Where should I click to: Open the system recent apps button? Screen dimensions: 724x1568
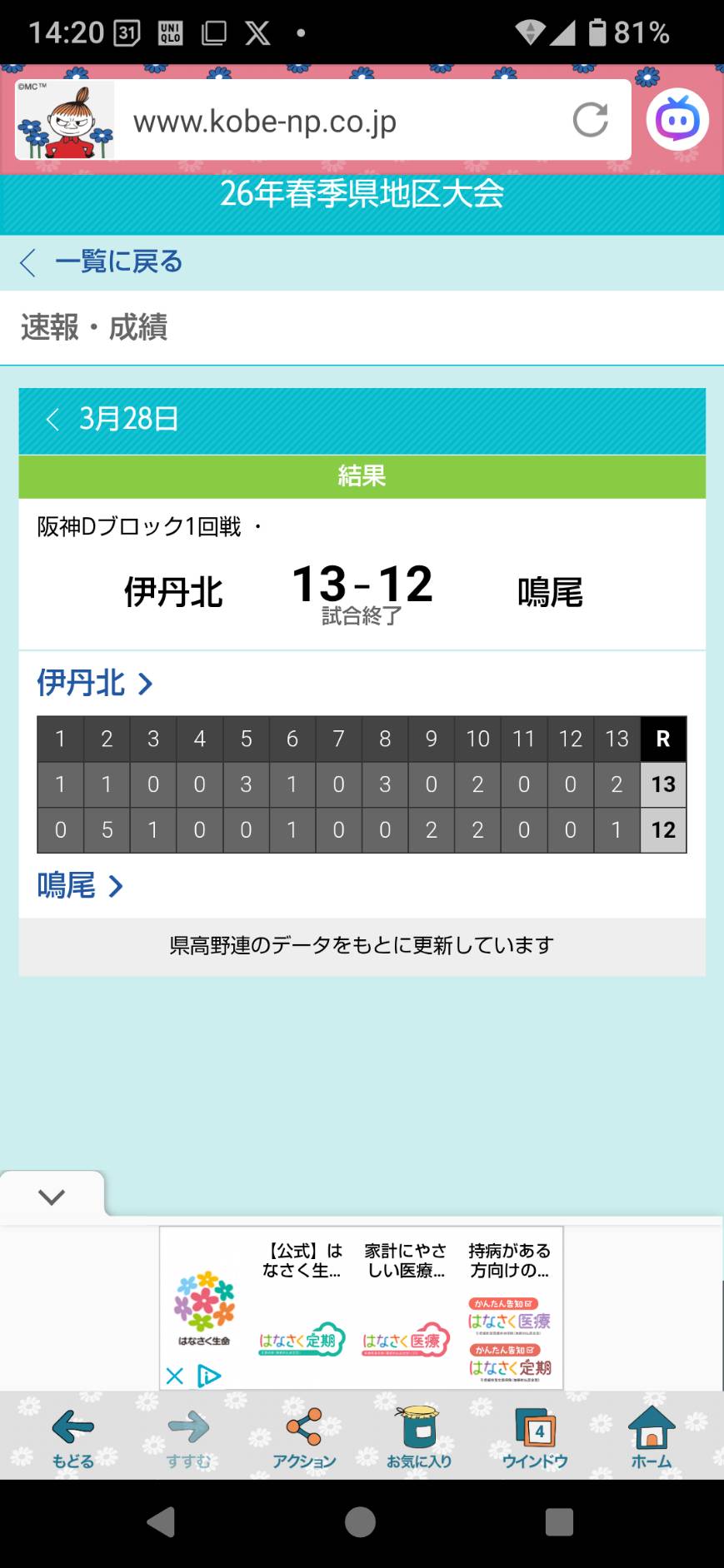(x=559, y=1522)
